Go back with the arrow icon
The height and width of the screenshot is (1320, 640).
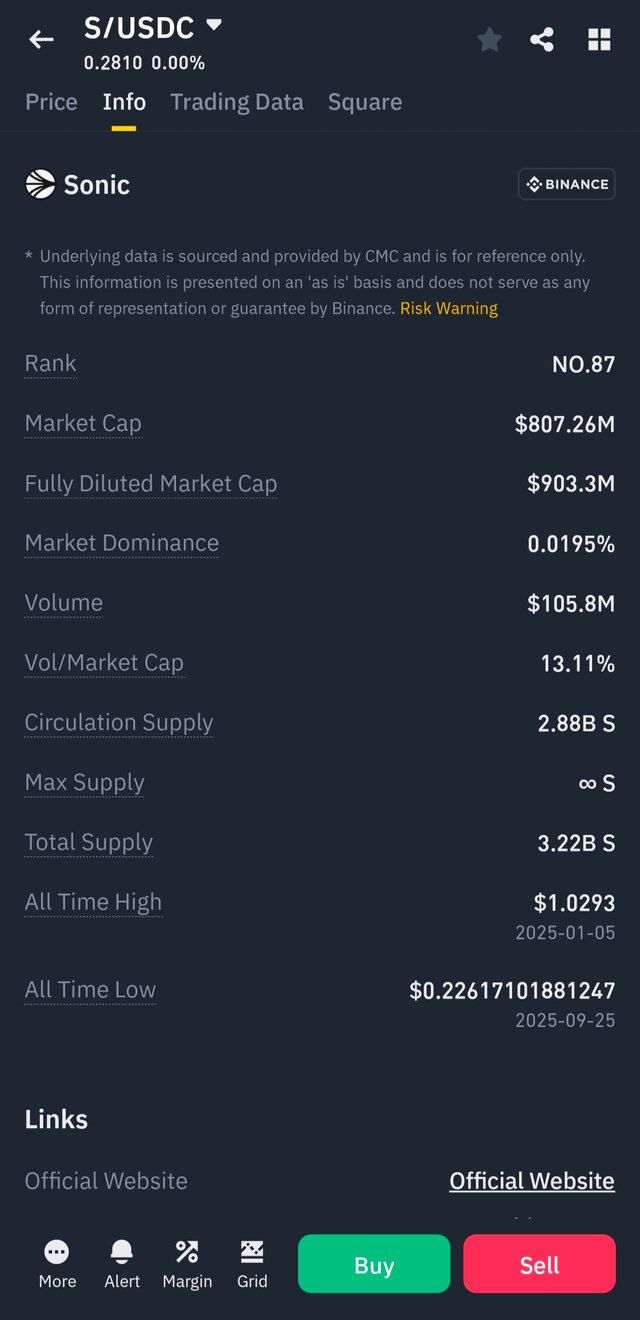pos(41,40)
